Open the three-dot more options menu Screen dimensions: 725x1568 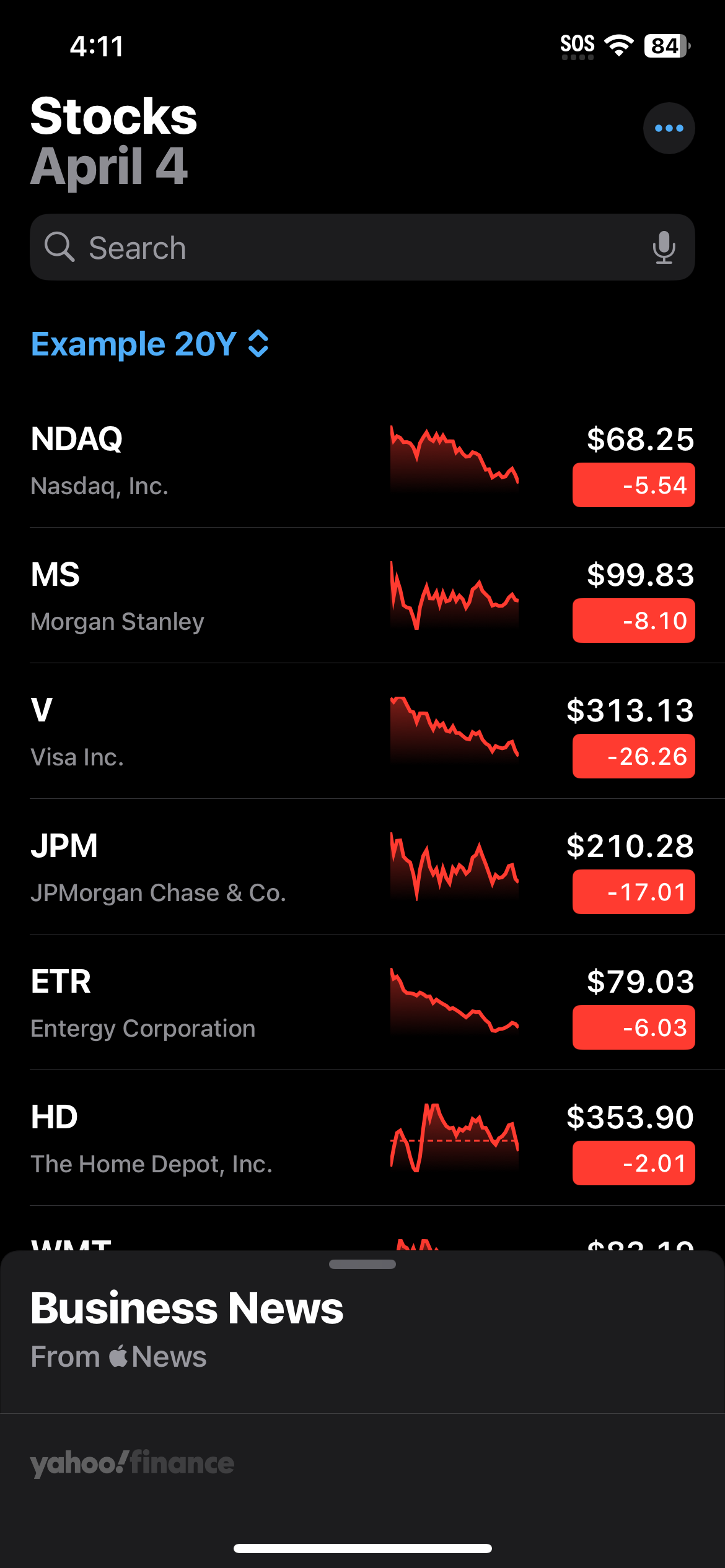[x=669, y=128]
